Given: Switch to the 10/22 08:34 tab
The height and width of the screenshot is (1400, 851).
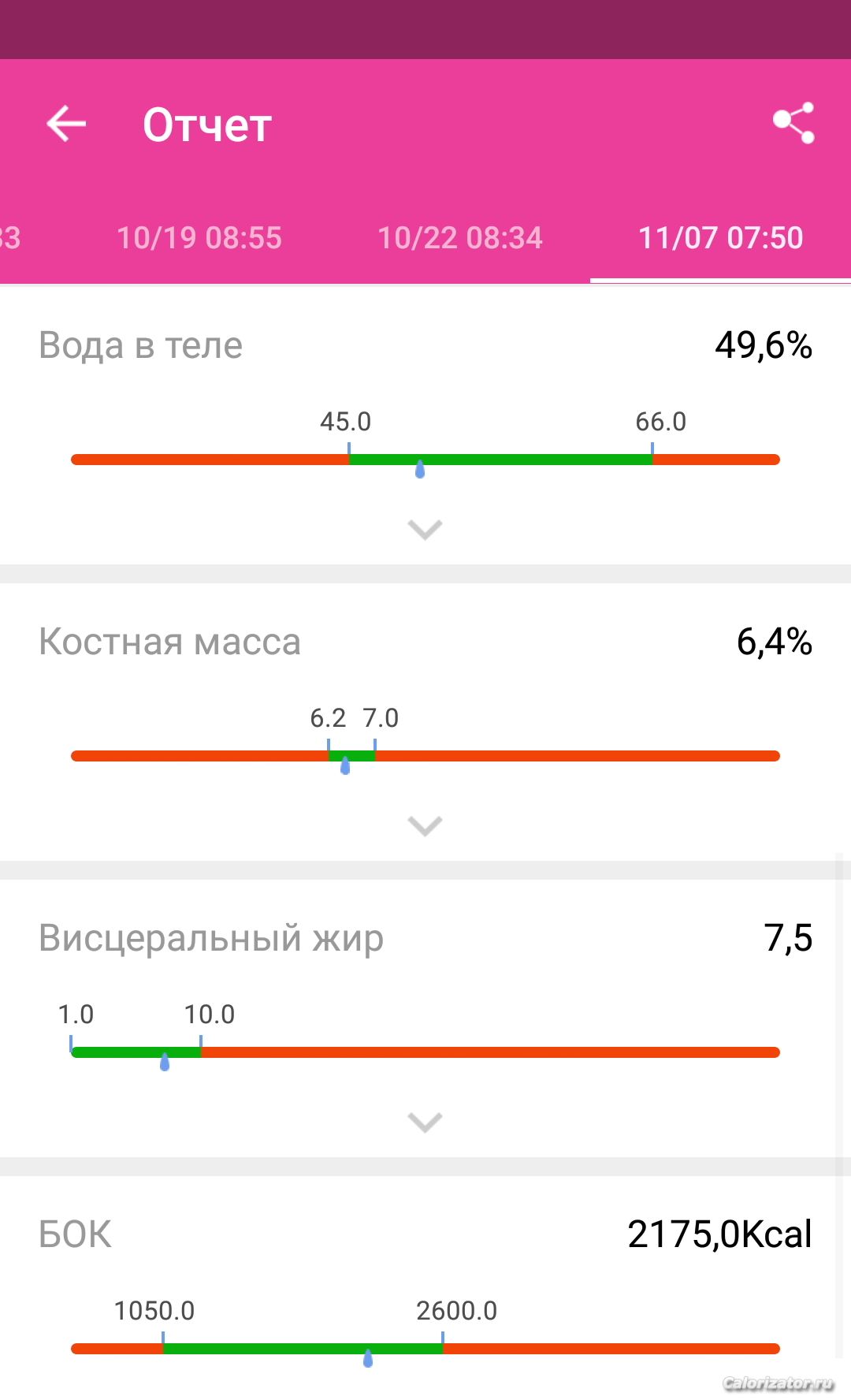Looking at the screenshot, I should (460, 238).
